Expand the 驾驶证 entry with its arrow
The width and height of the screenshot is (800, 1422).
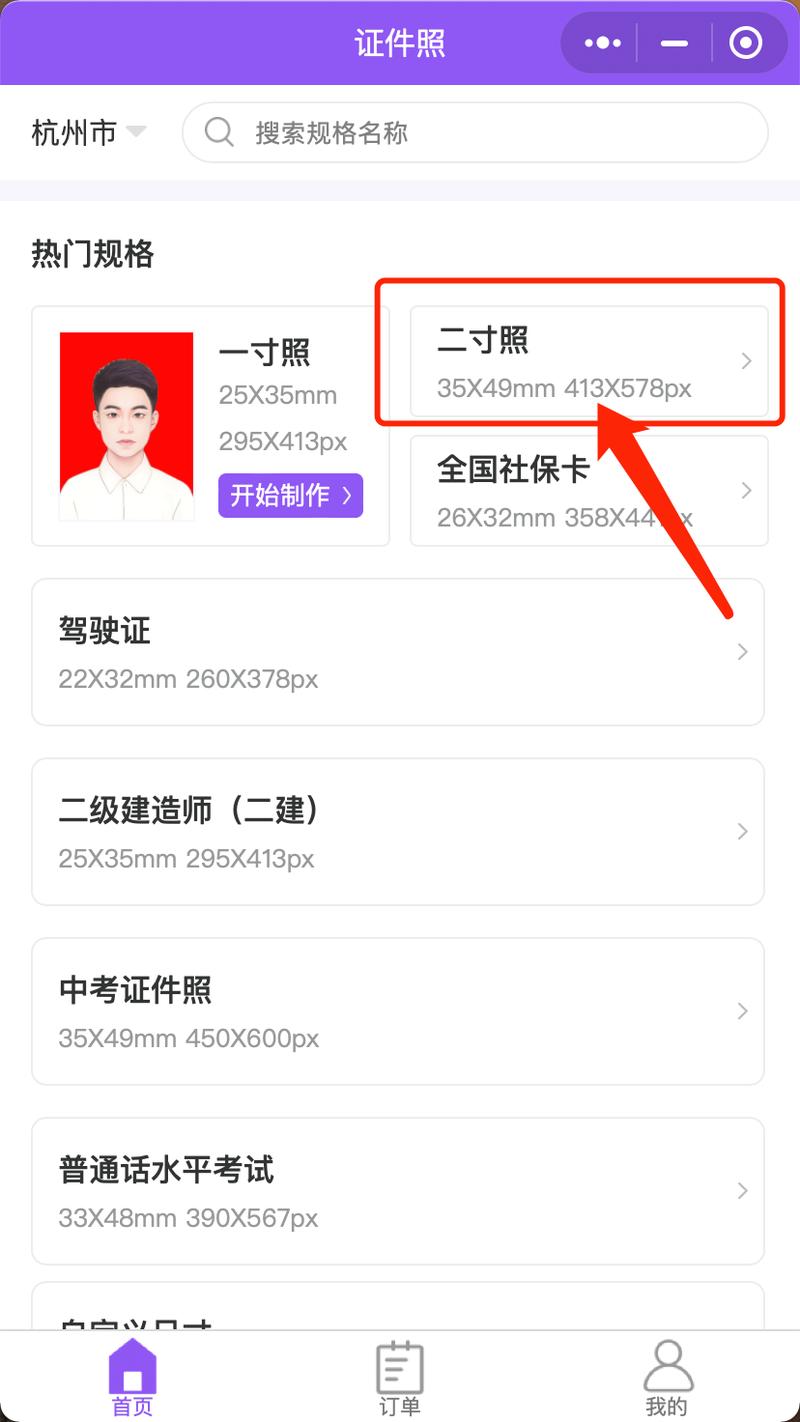[741, 651]
